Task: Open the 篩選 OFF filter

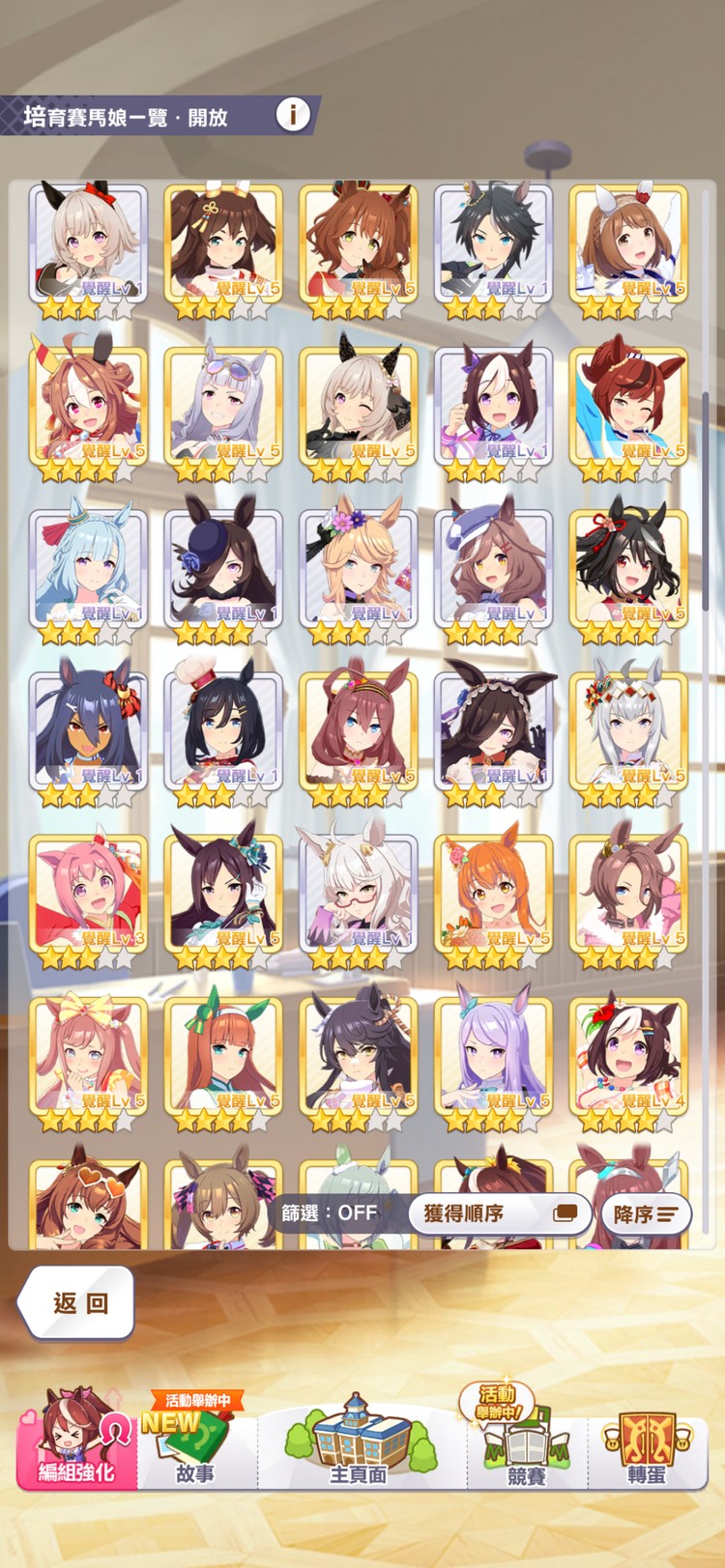Action: click(x=331, y=1213)
